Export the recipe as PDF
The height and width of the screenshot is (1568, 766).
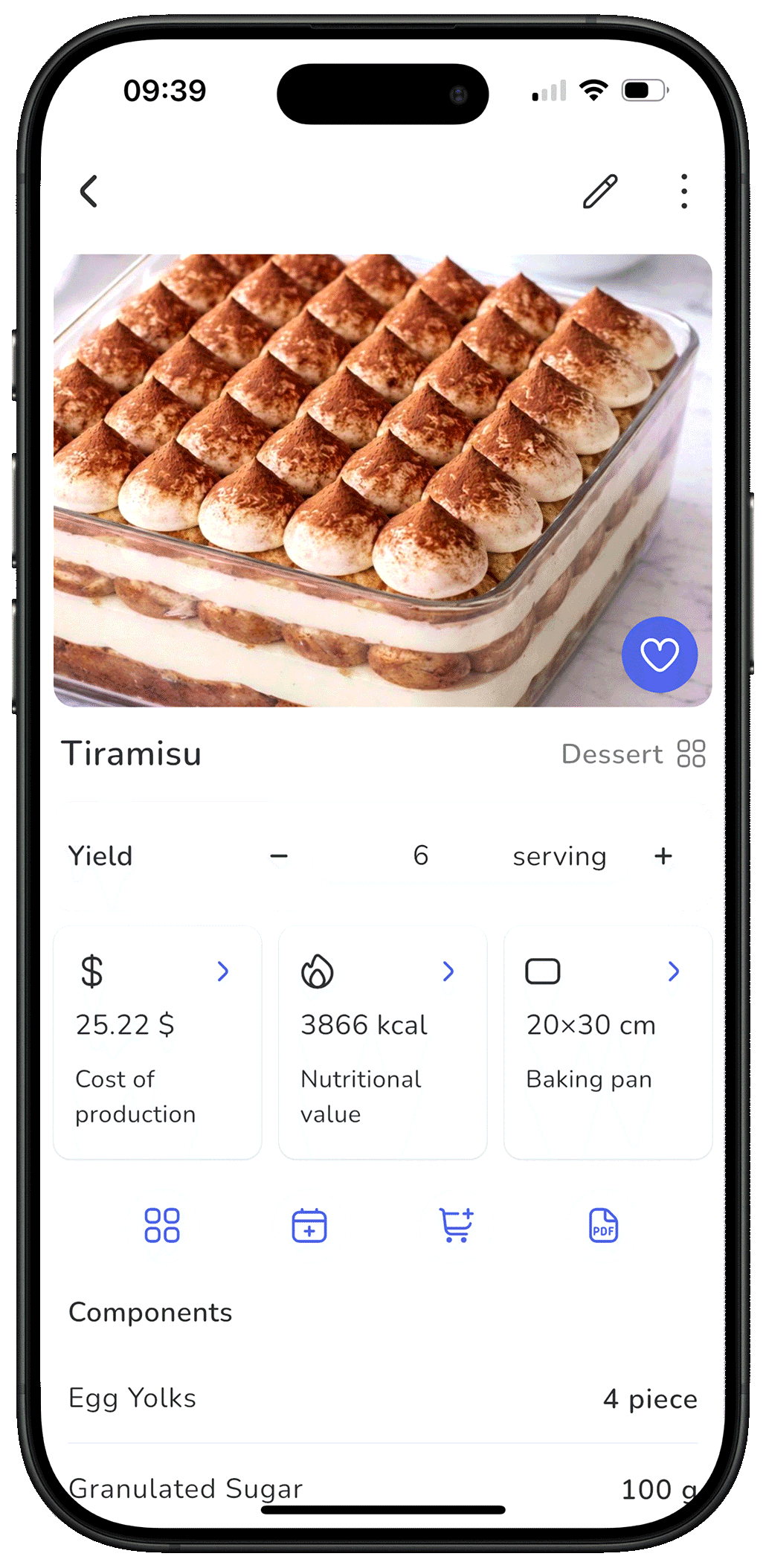[603, 1225]
